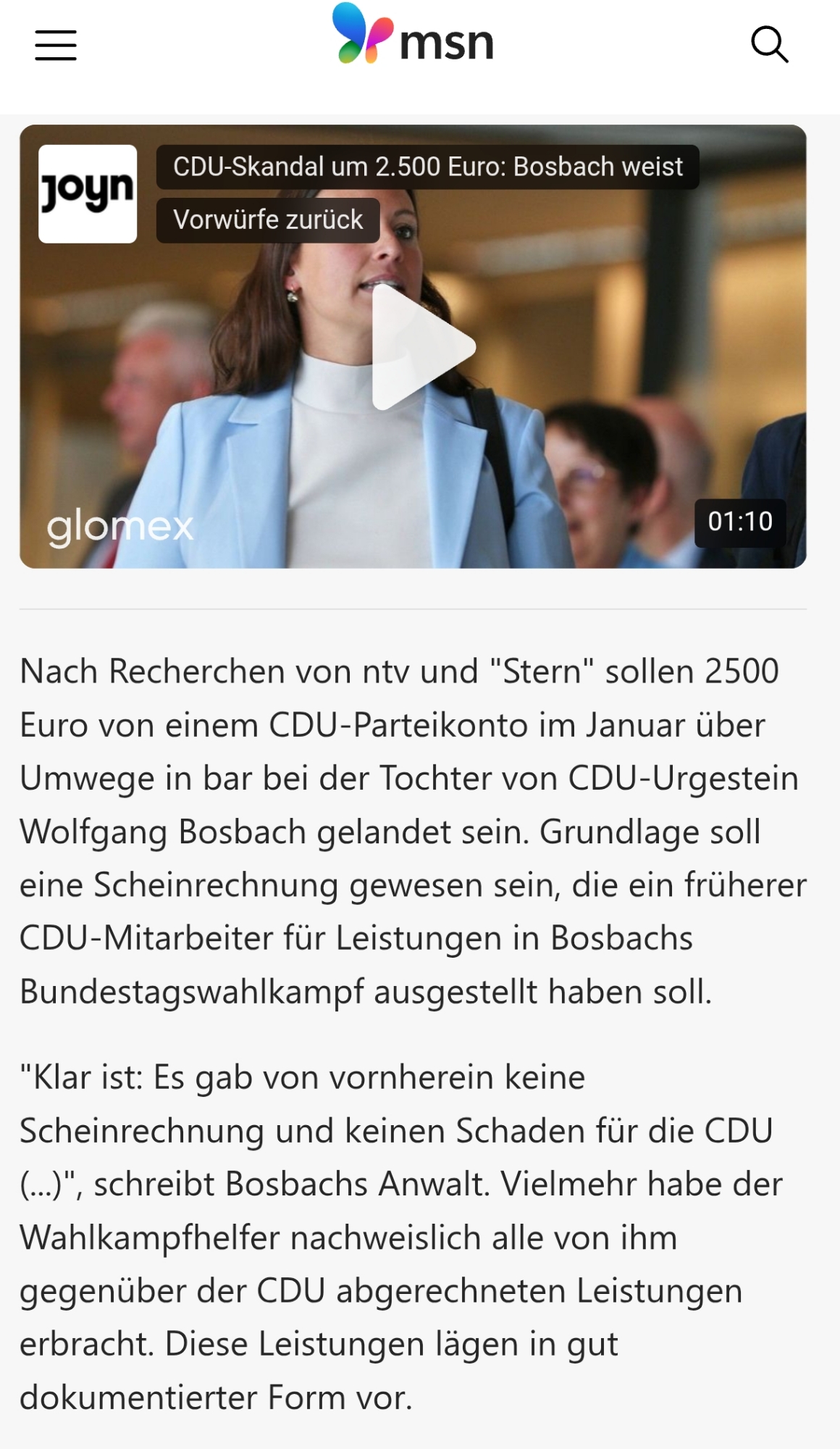Go to the MSN home page
Viewport: 840px width, 1449px height.
(413, 36)
